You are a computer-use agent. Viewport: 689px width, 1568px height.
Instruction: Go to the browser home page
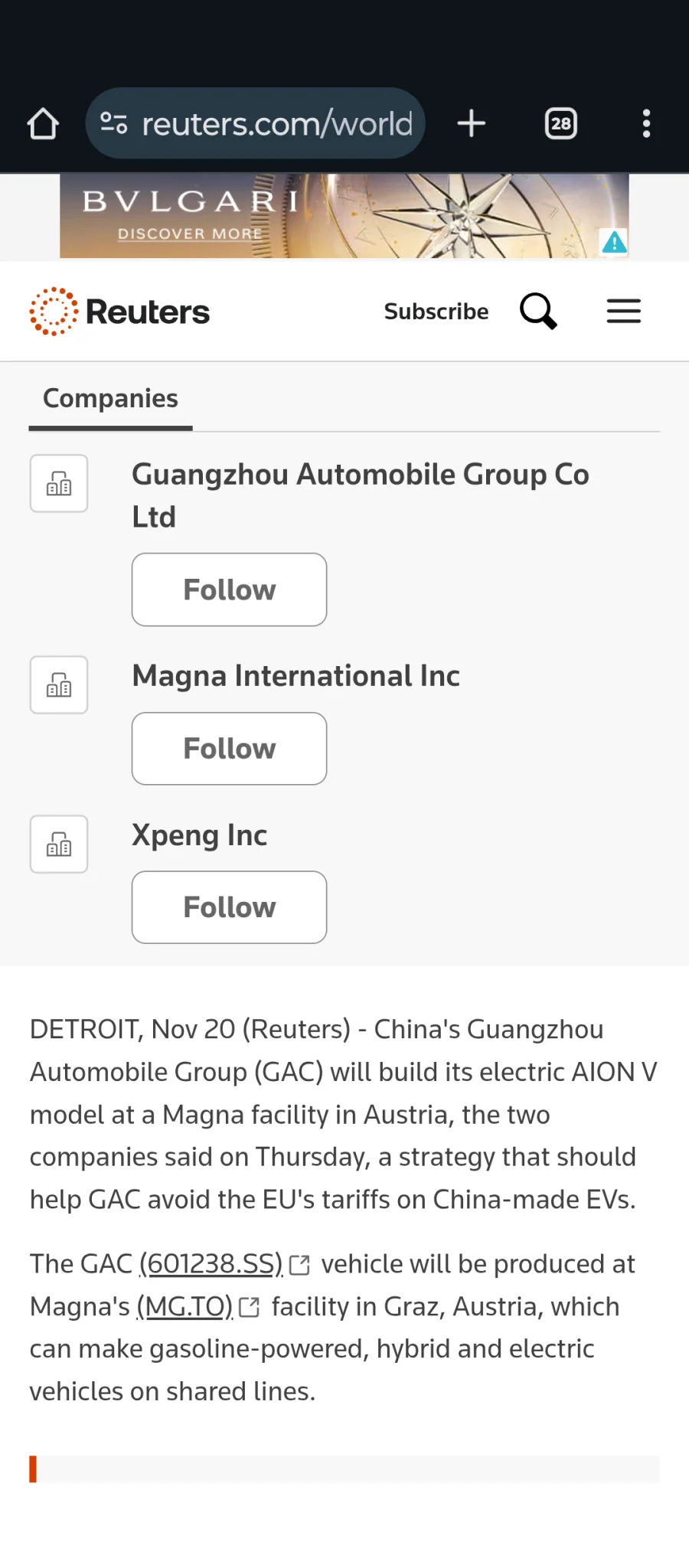pos(43,123)
